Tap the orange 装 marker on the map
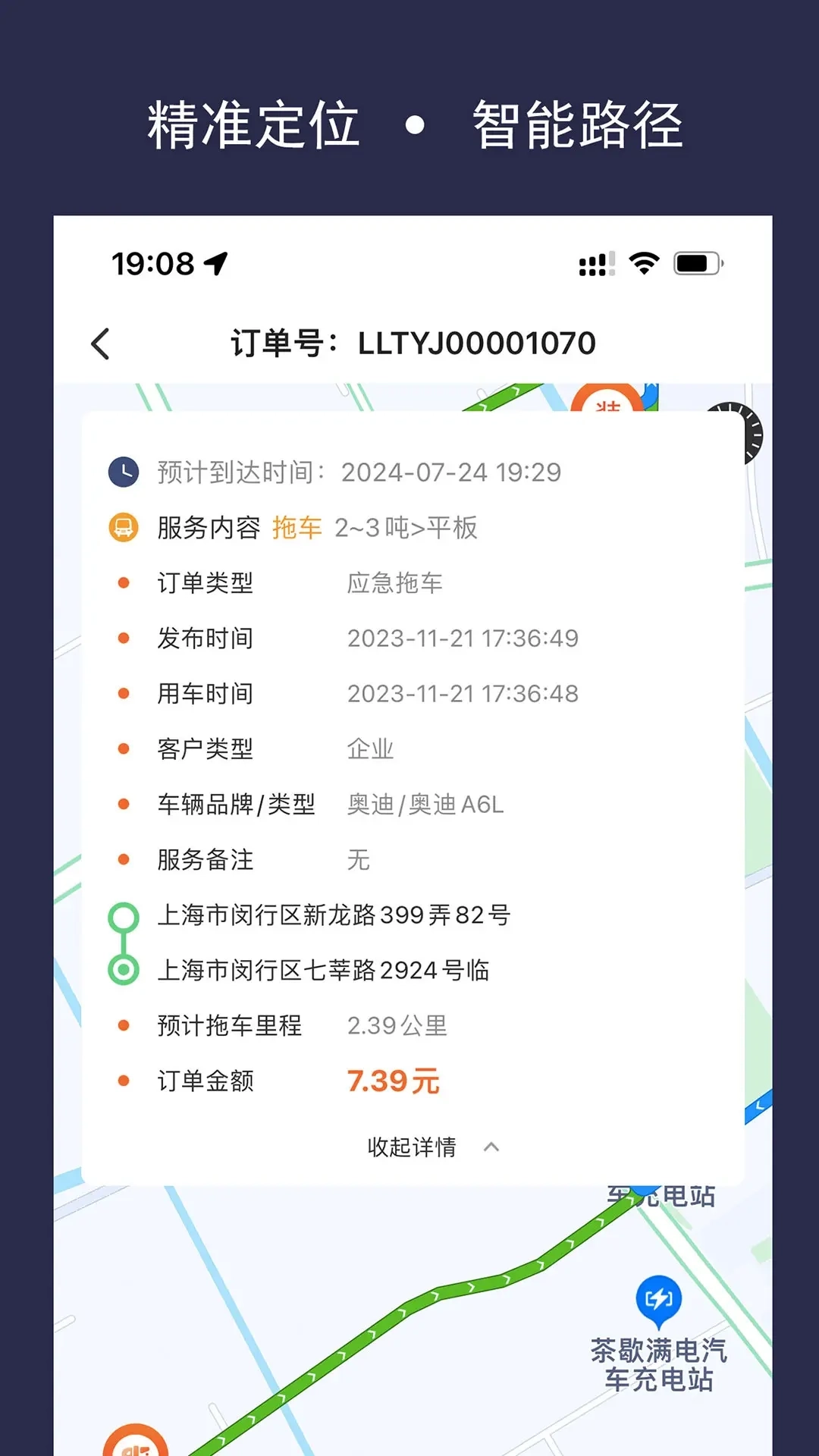Image resolution: width=819 pixels, height=1456 pixels. (610, 406)
